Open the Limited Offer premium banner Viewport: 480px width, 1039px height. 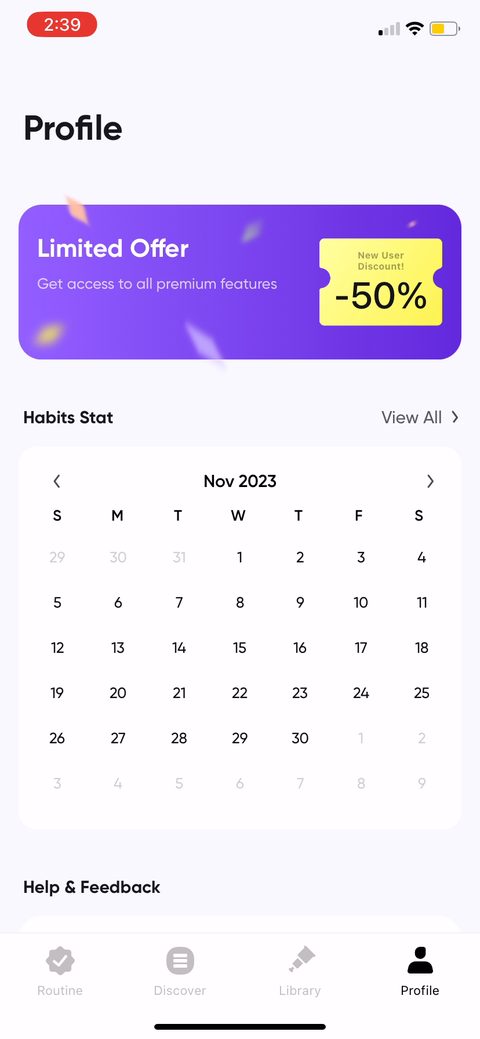click(x=239, y=282)
